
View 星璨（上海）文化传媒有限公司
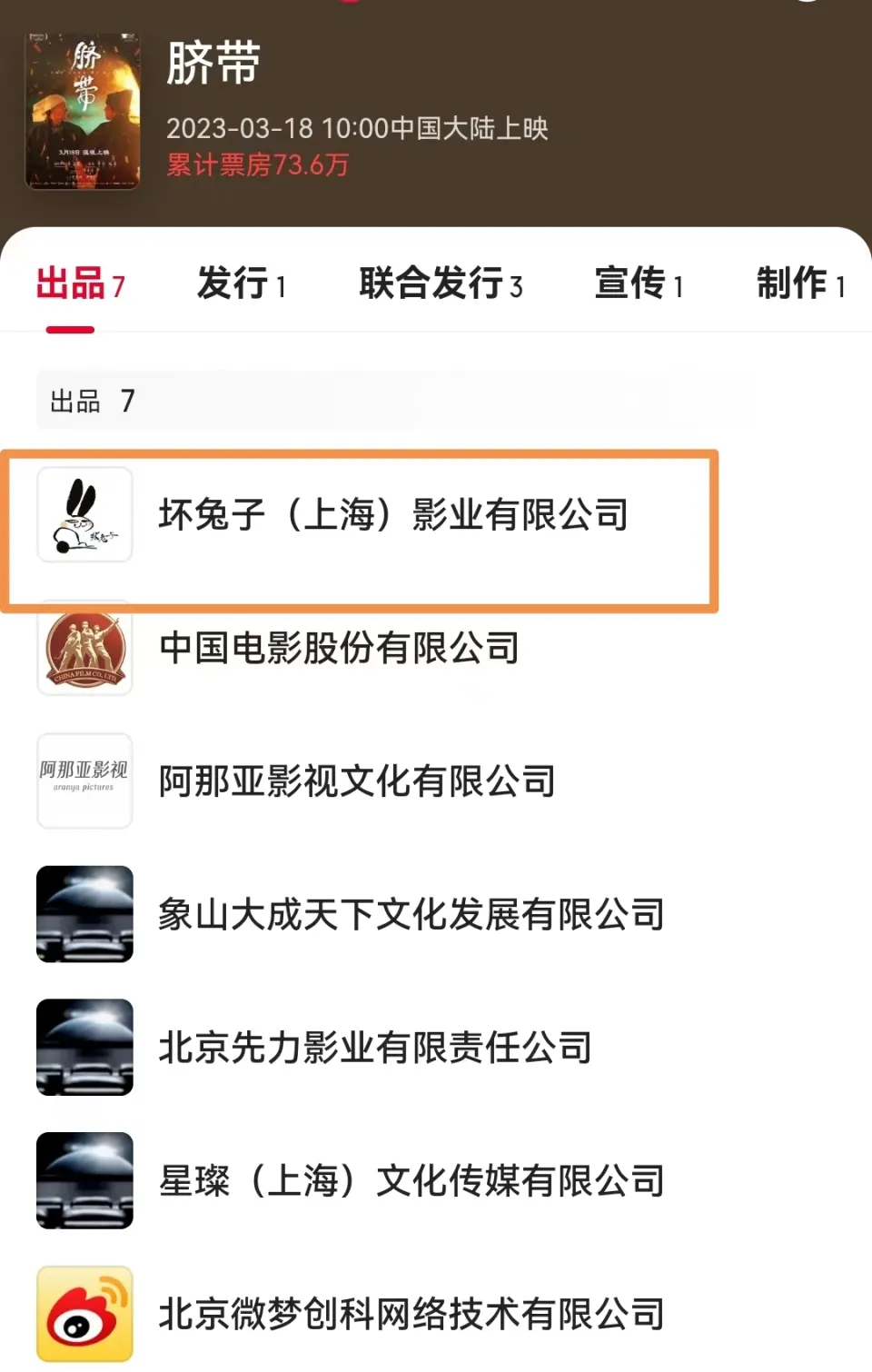pyautogui.click(x=411, y=1181)
